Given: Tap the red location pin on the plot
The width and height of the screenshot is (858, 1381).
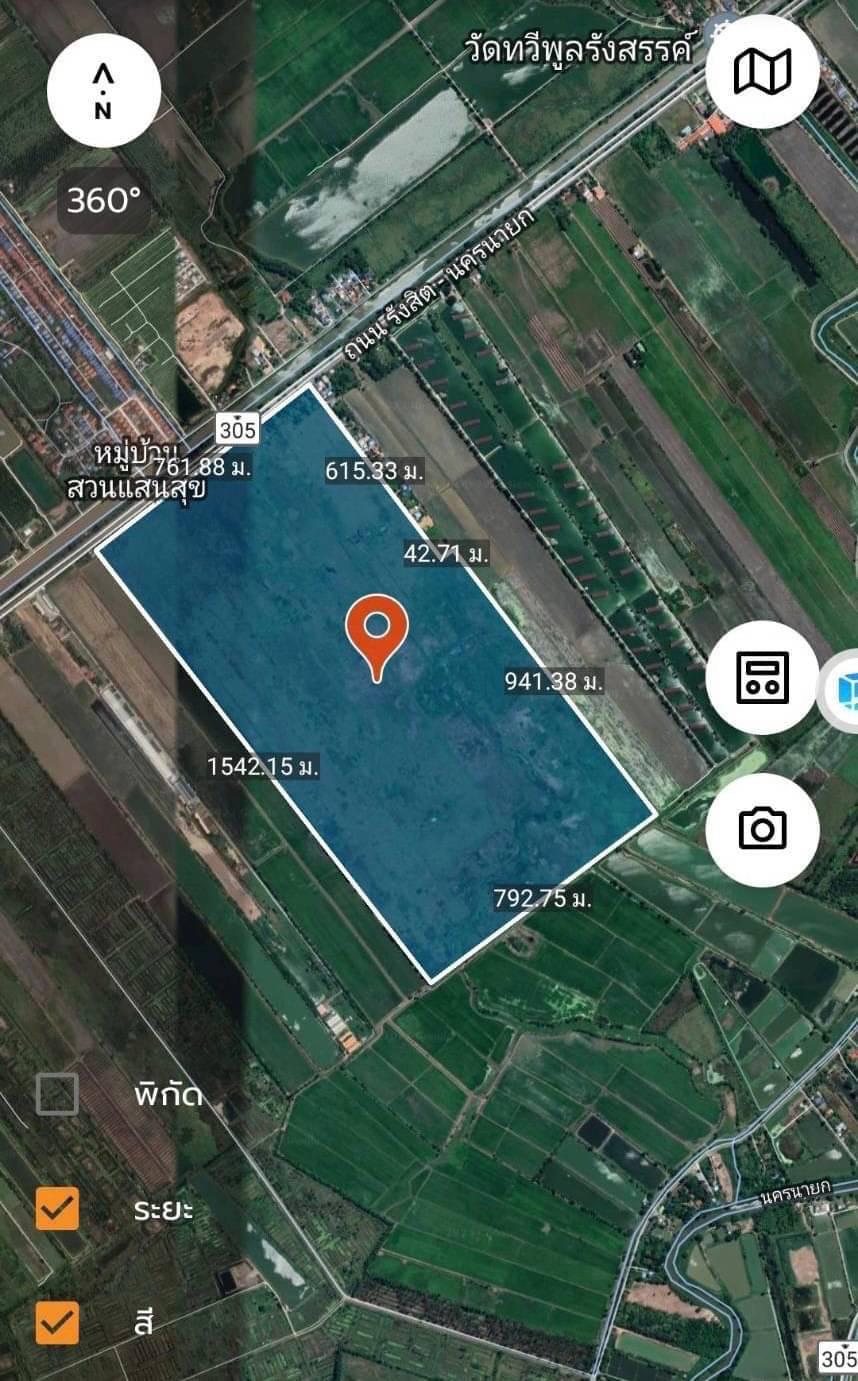Looking at the screenshot, I should (x=377, y=637).
